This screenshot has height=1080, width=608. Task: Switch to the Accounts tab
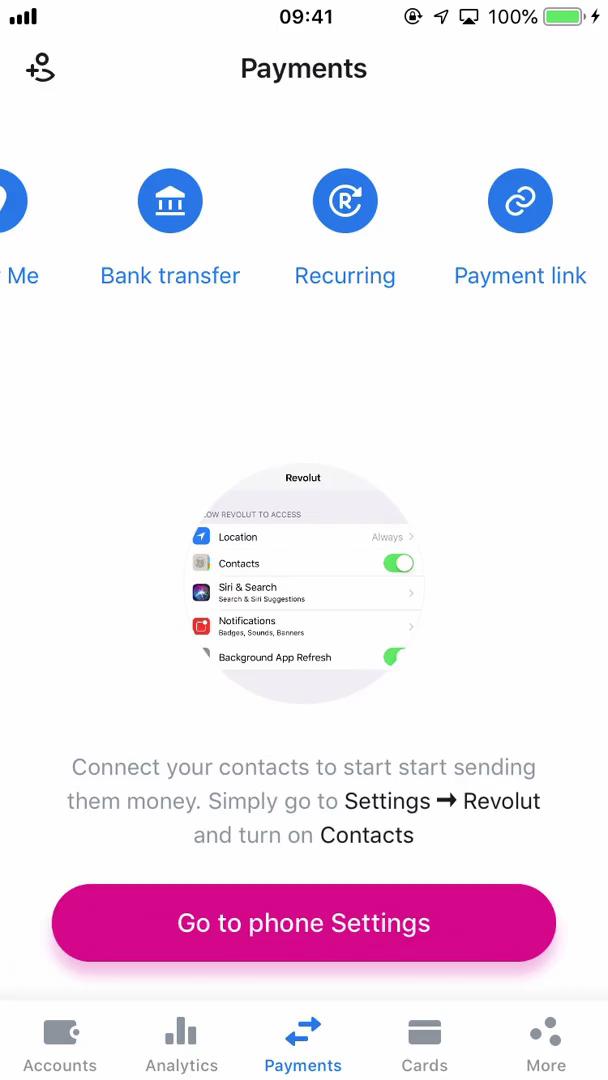[x=60, y=1043]
